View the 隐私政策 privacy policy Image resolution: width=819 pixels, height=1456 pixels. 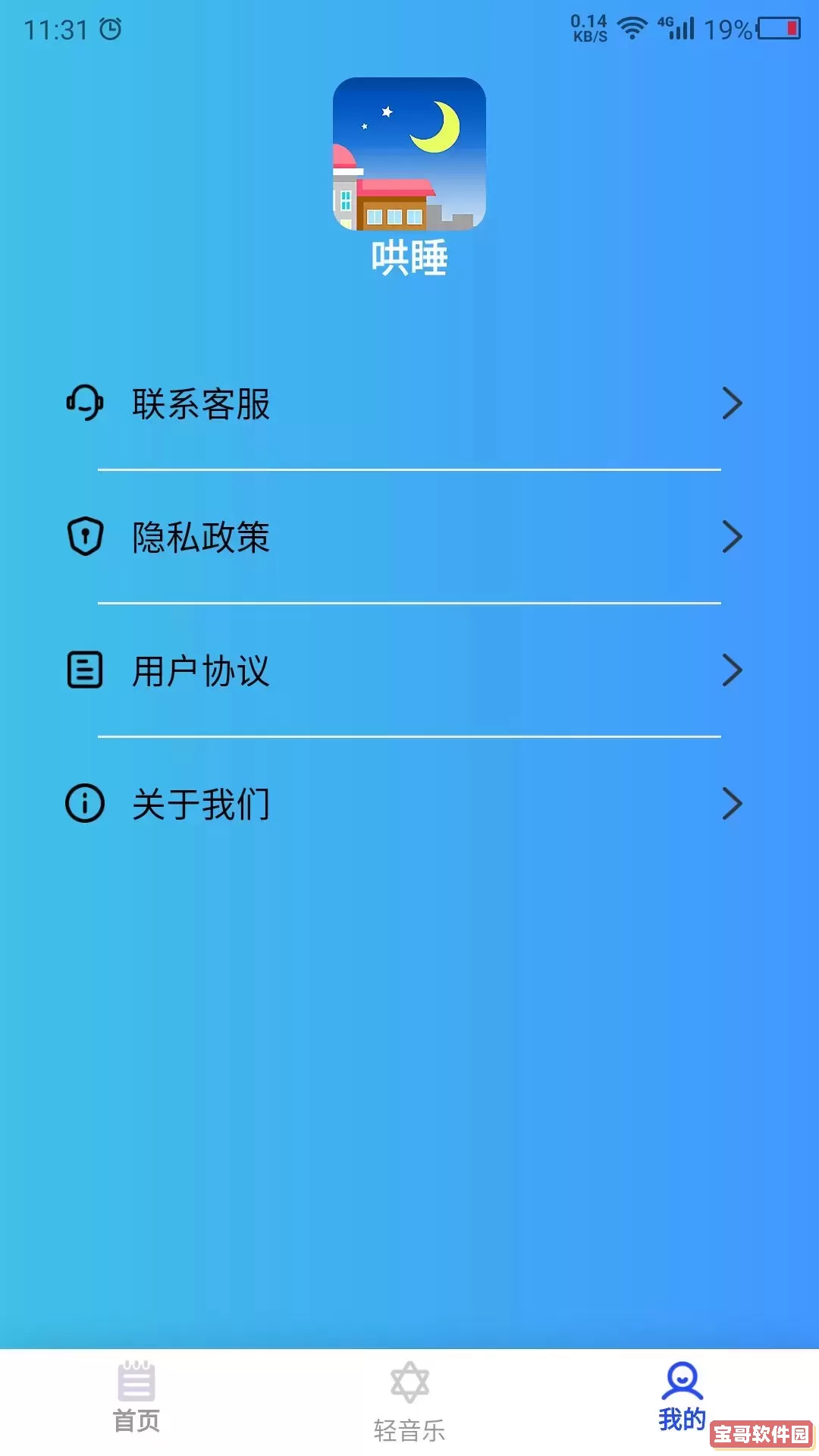(402, 537)
